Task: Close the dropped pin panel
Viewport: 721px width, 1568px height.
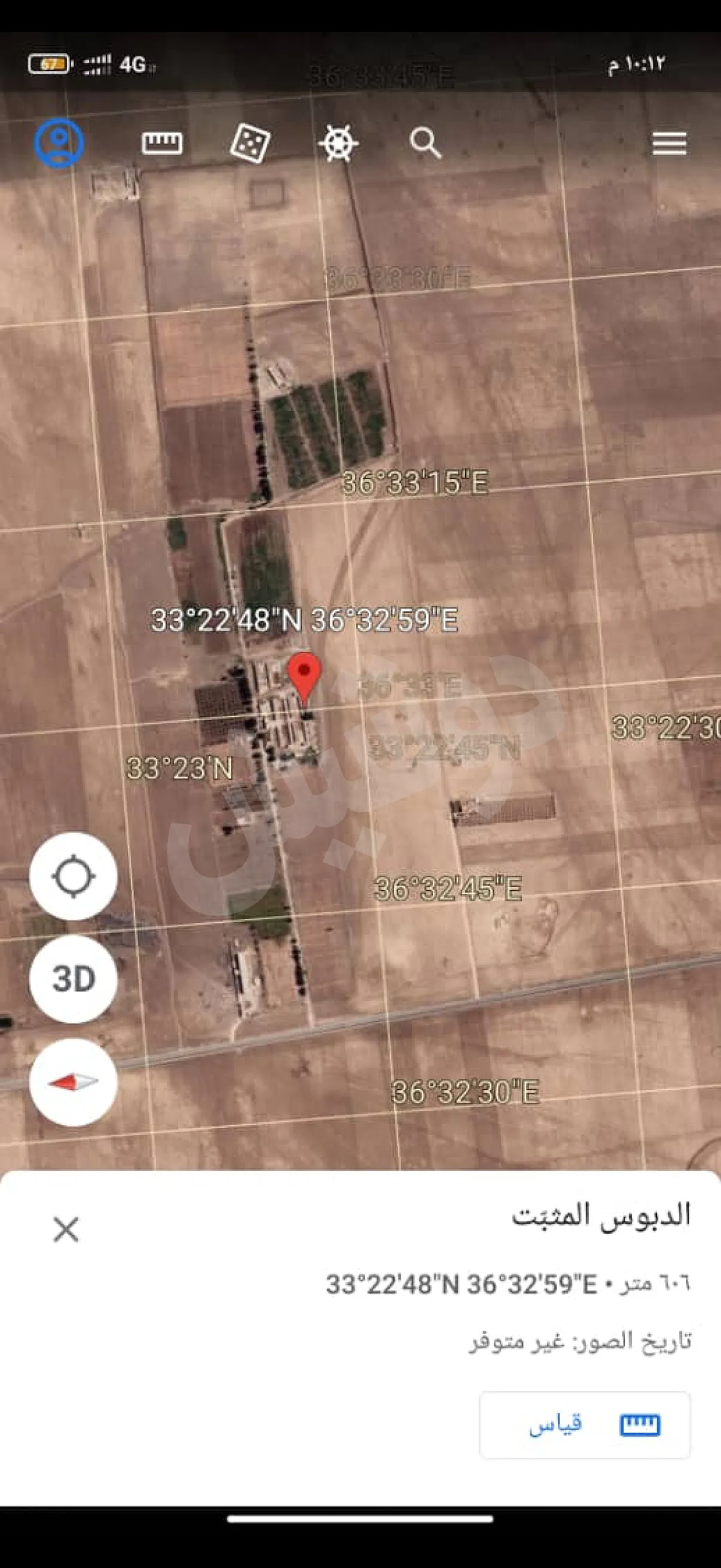Action: click(66, 1229)
